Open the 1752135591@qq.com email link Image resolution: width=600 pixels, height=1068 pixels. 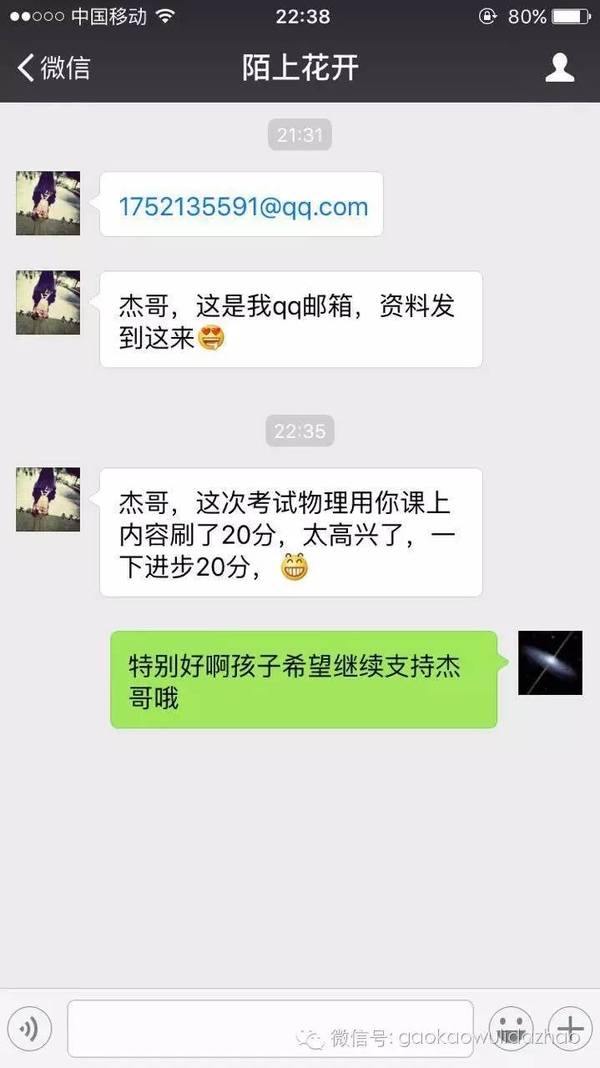click(243, 206)
